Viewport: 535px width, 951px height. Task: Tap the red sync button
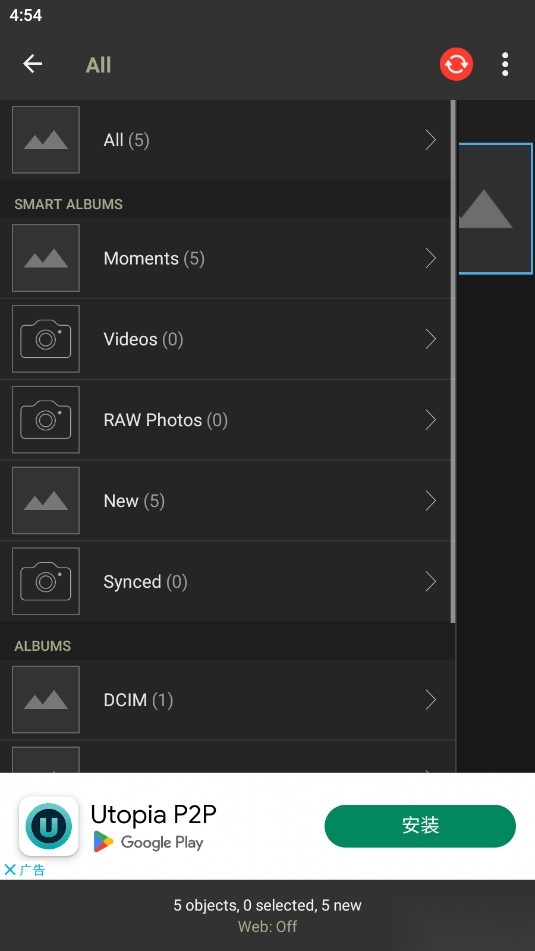[456, 64]
